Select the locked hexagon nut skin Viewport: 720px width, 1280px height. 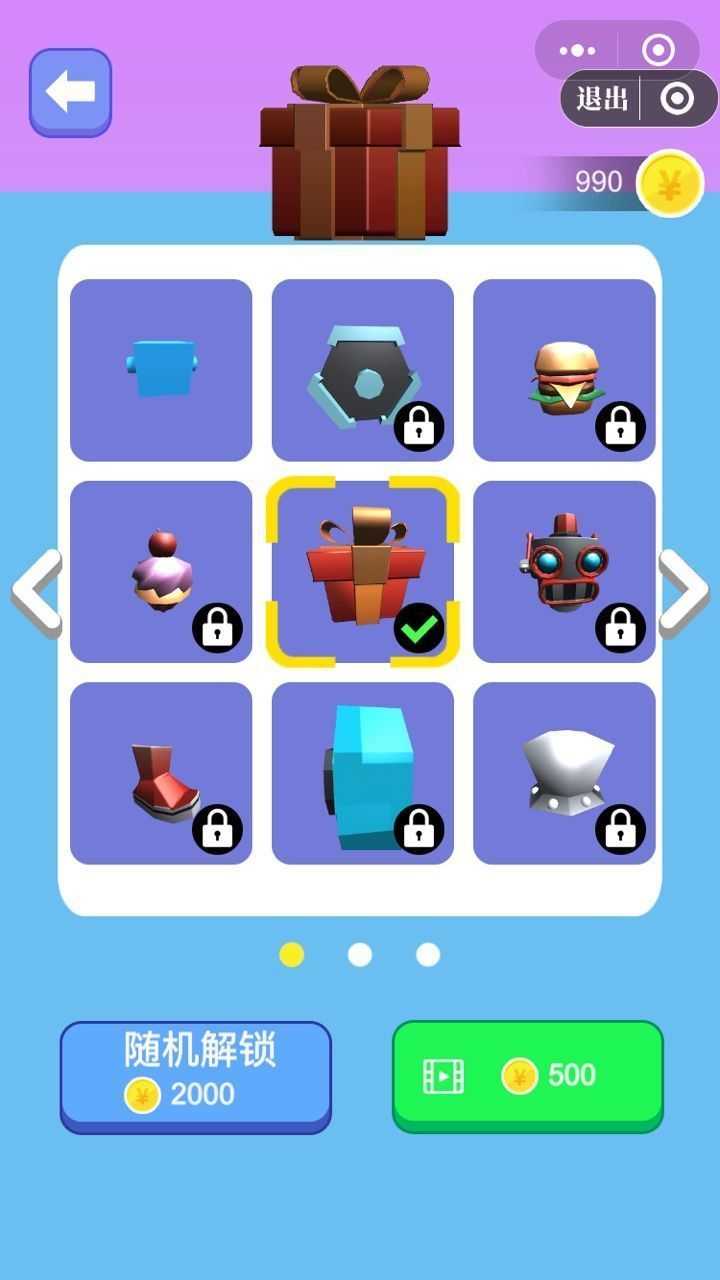click(363, 370)
